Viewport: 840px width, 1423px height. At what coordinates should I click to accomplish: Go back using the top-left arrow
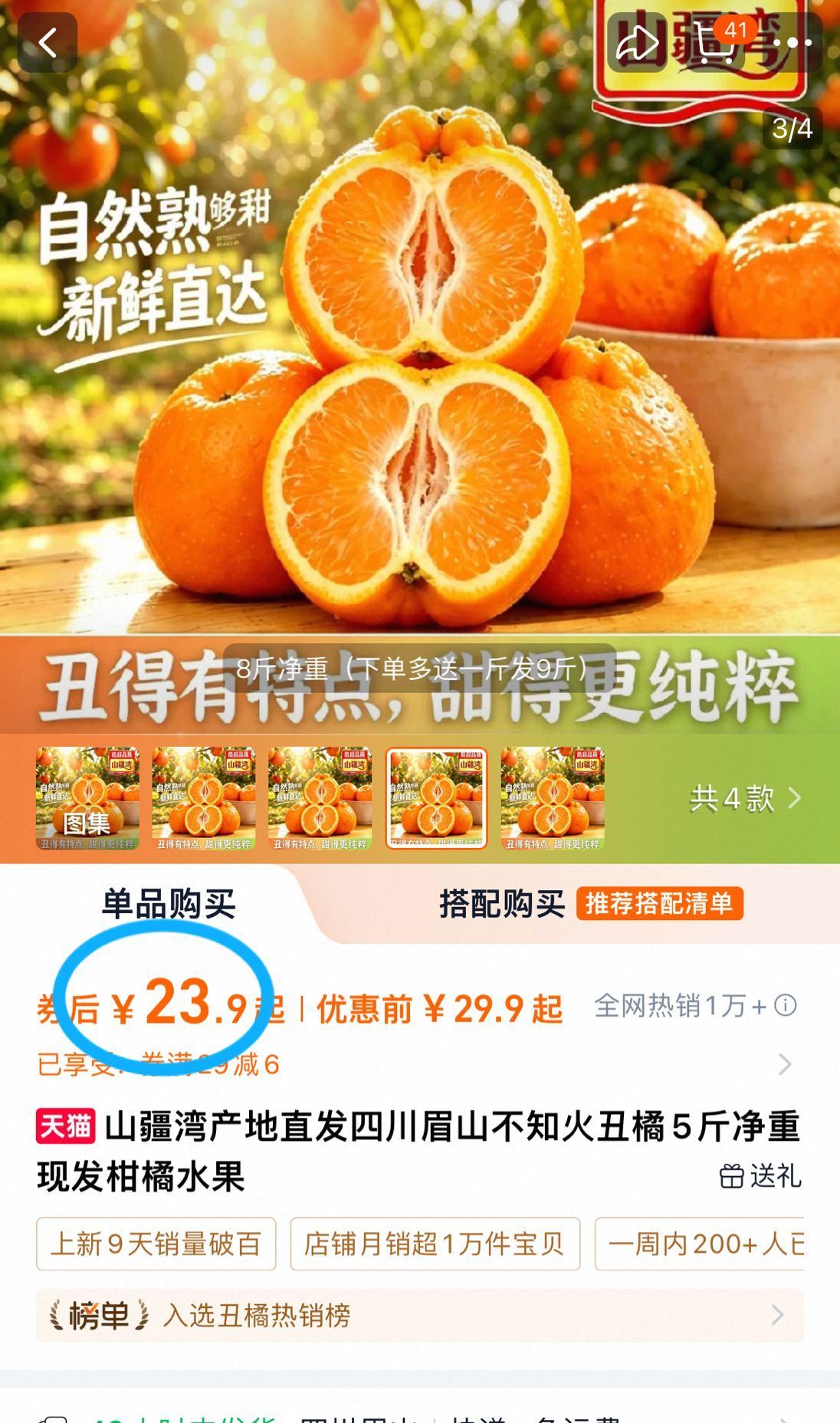tap(48, 43)
